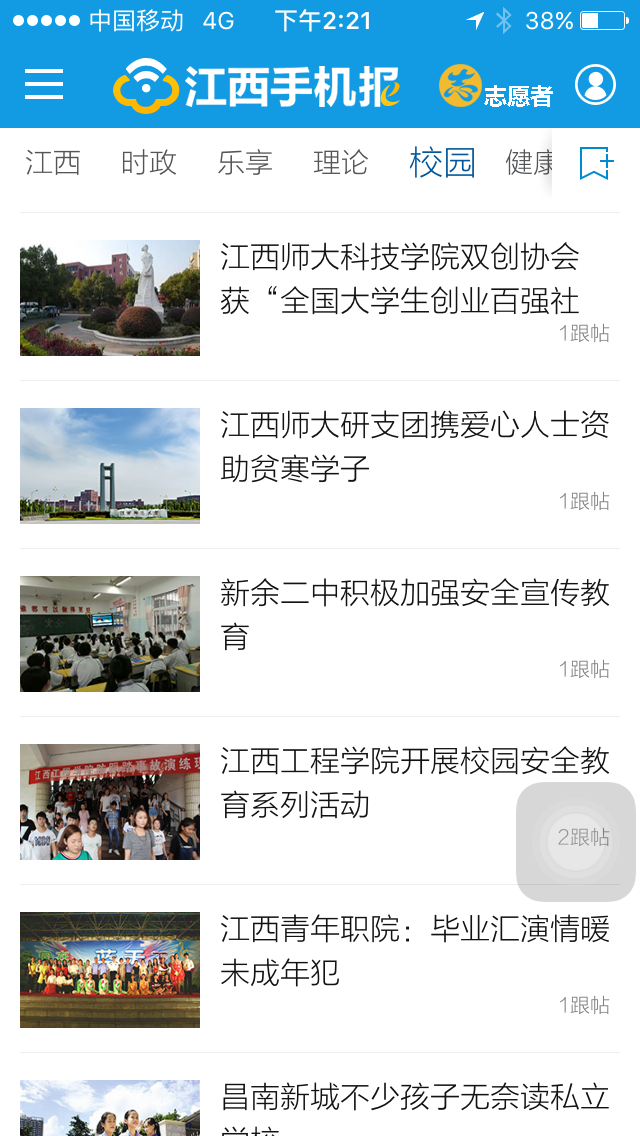Screen dimensions: 640x1136
Task: Go to the 理论 tab
Action: coord(341,163)
